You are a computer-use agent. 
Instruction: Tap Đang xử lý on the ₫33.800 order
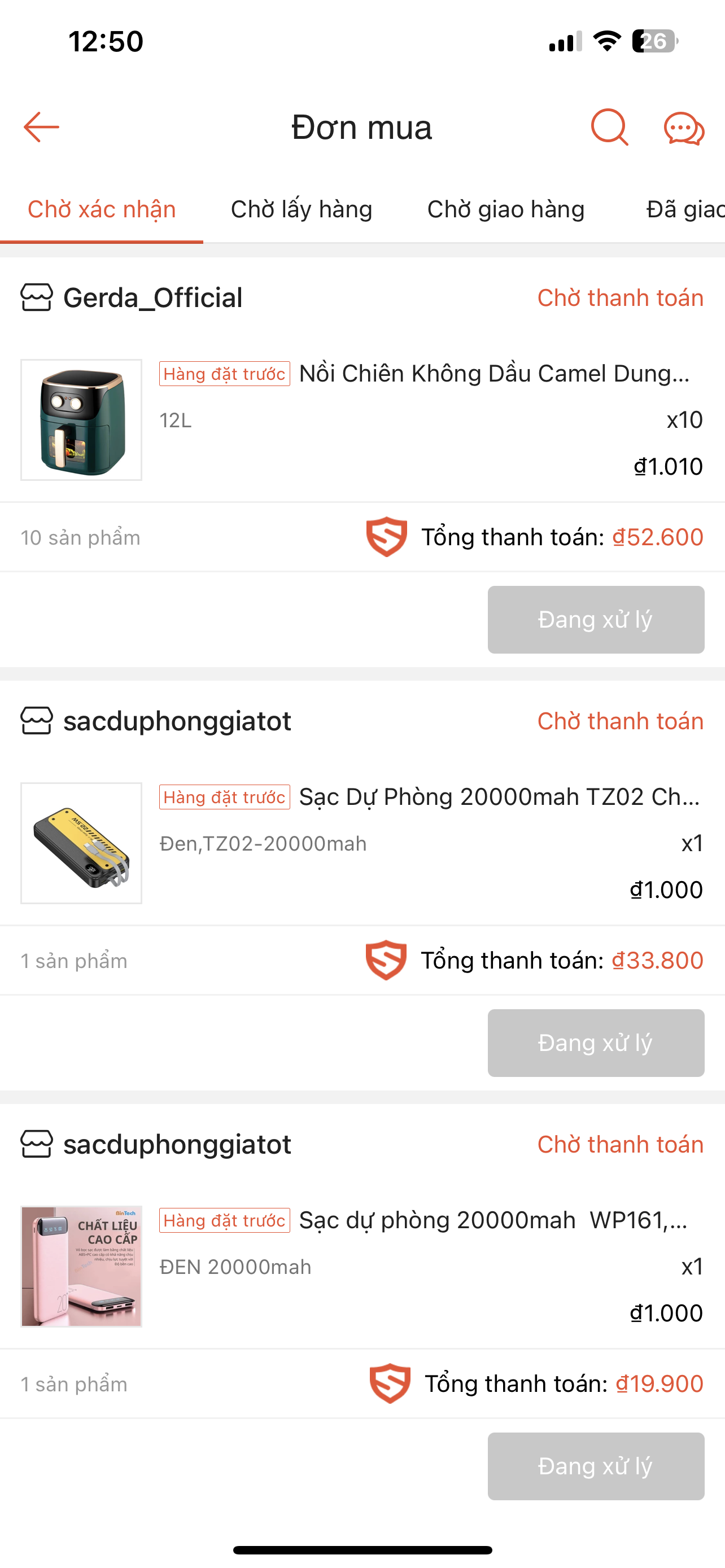click(x=595, y=1043)
